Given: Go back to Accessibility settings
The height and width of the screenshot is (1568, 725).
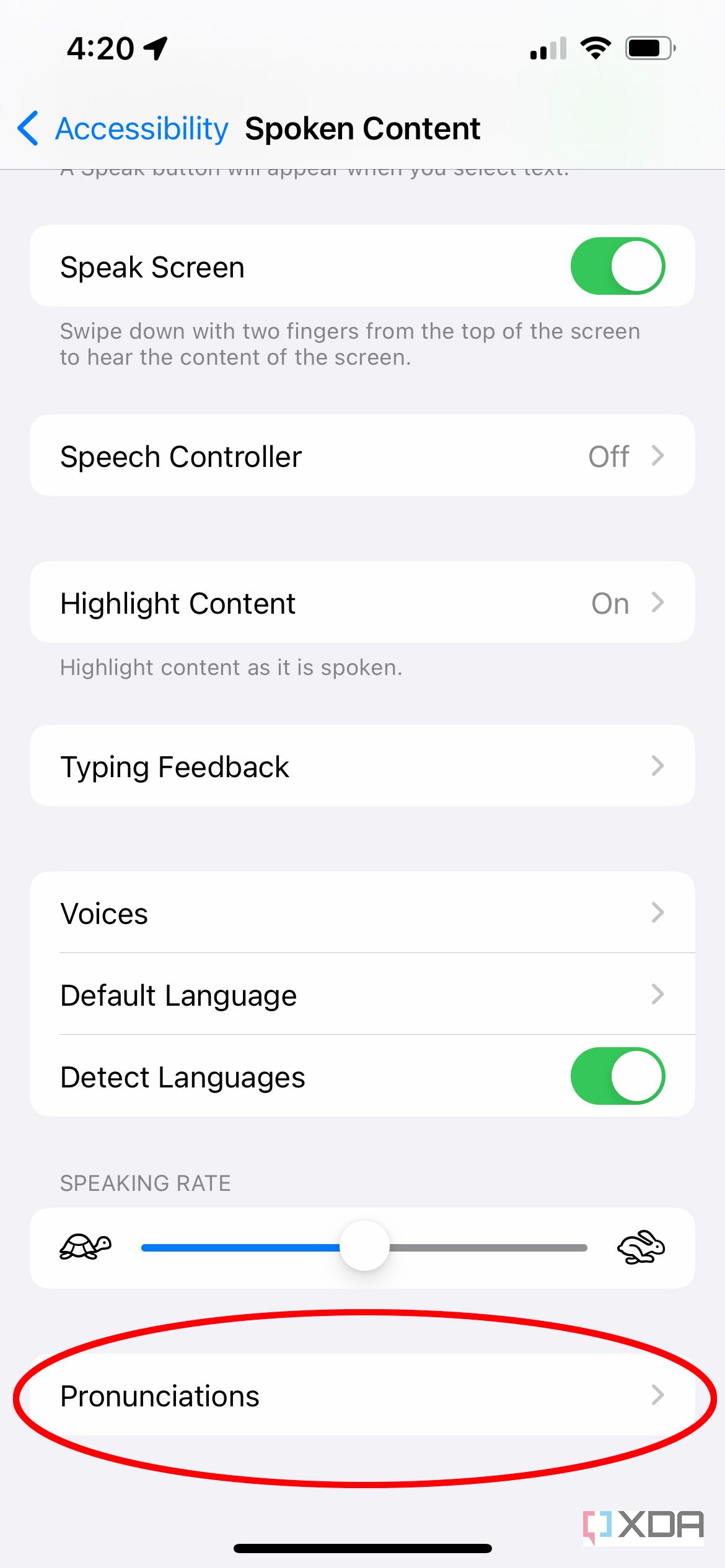Looking at the screenshot, I should point(124,129).
